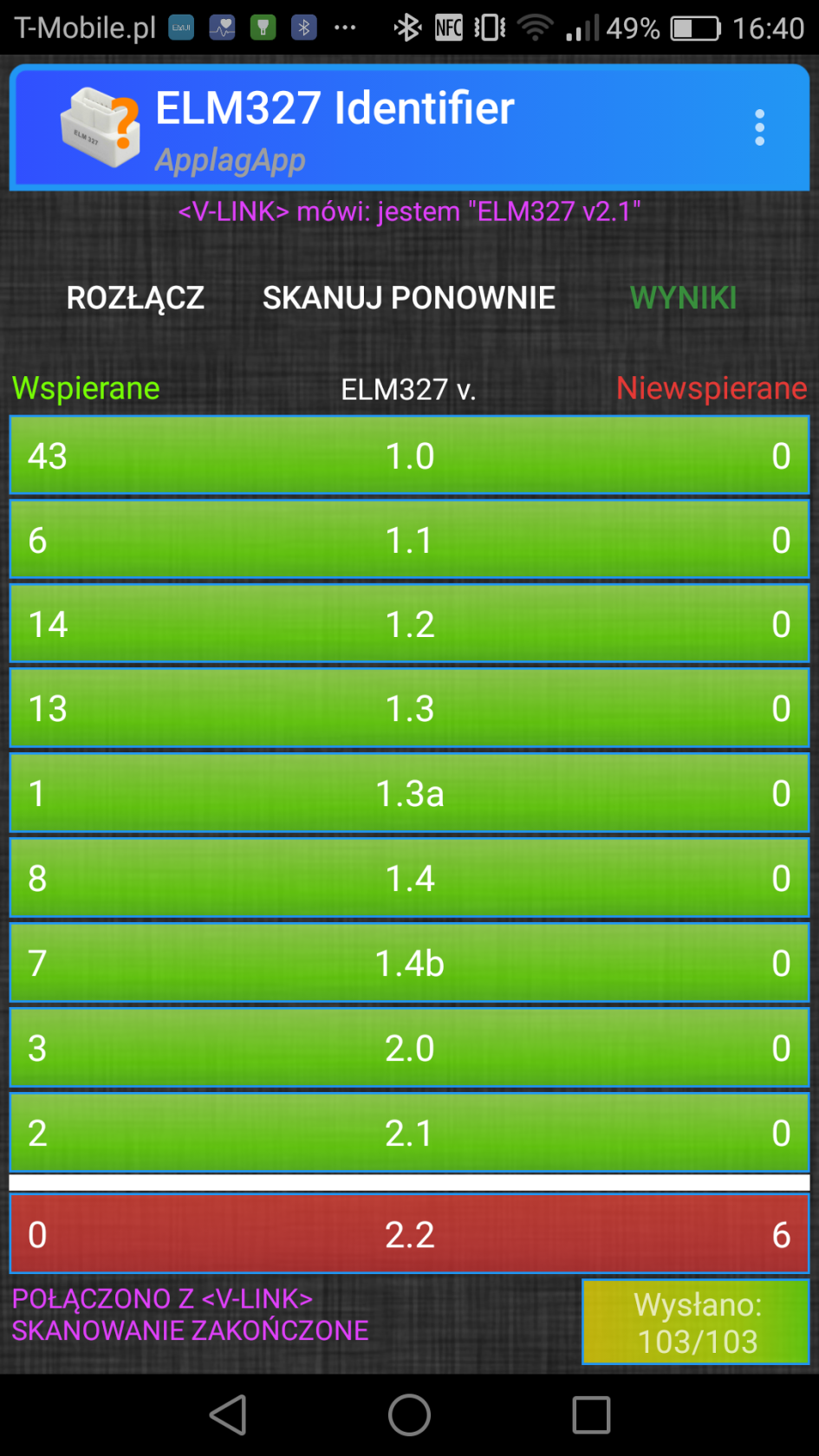Viewport: 819px width, 1456px height.
Task: Open the red version 2.2 row
Action: [x=409, y=1234]
